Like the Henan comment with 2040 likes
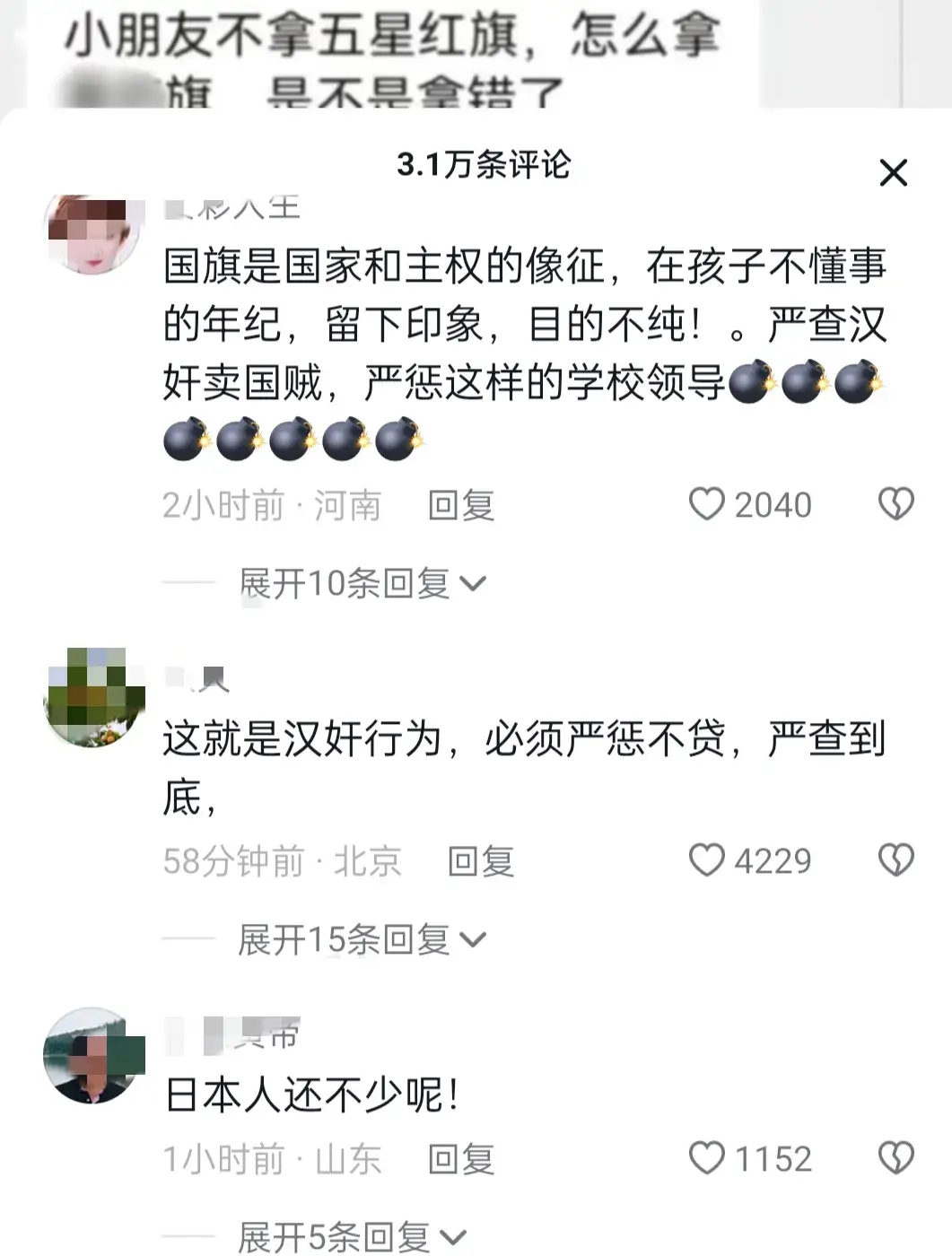Screen dimensions: 952x1256 coord(707,504)
